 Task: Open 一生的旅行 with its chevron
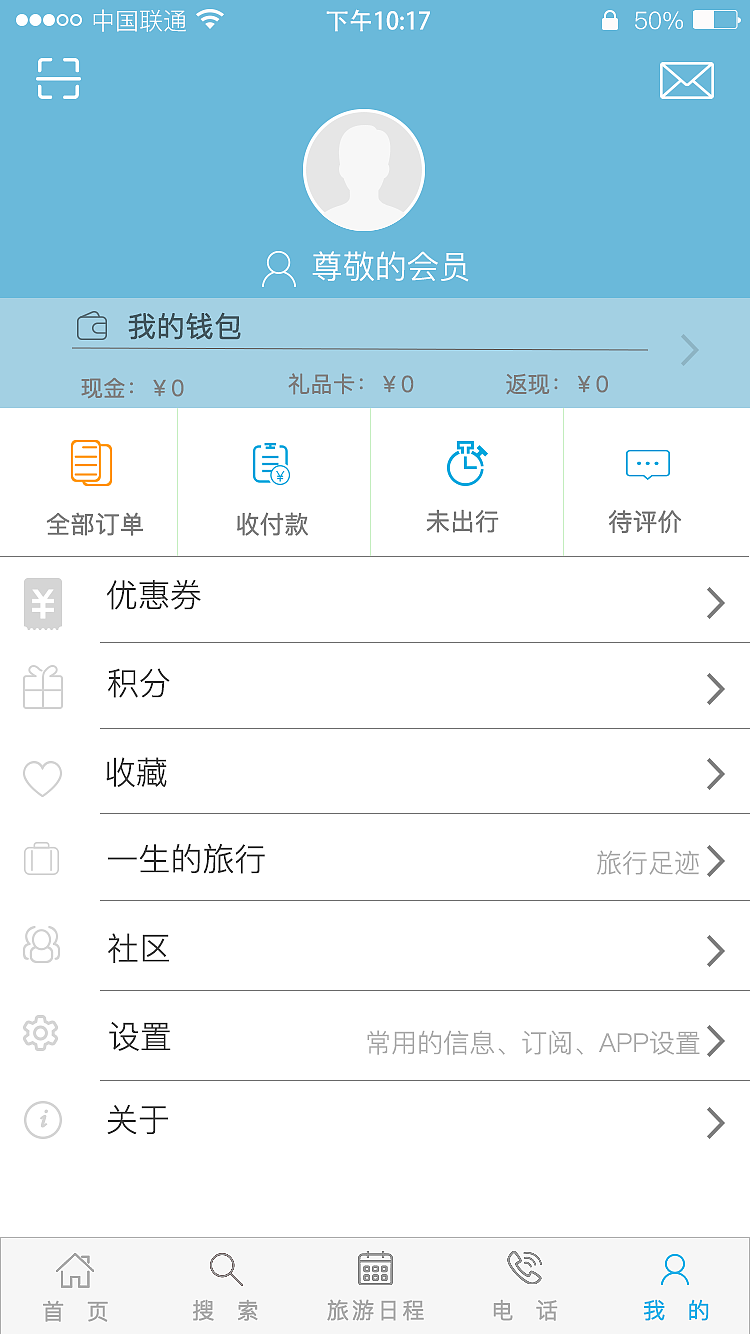click(716, 861)
